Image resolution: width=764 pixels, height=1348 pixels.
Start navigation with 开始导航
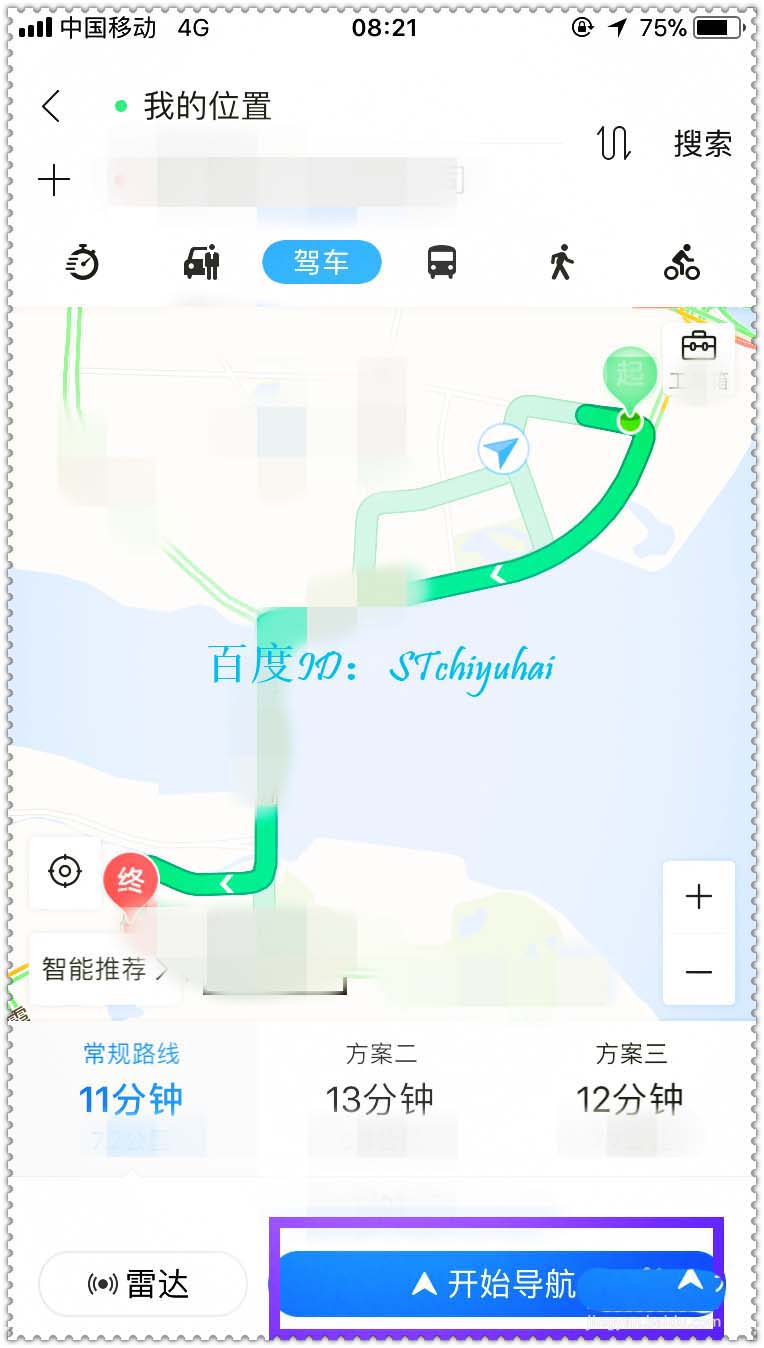[x=495, y=1284]
